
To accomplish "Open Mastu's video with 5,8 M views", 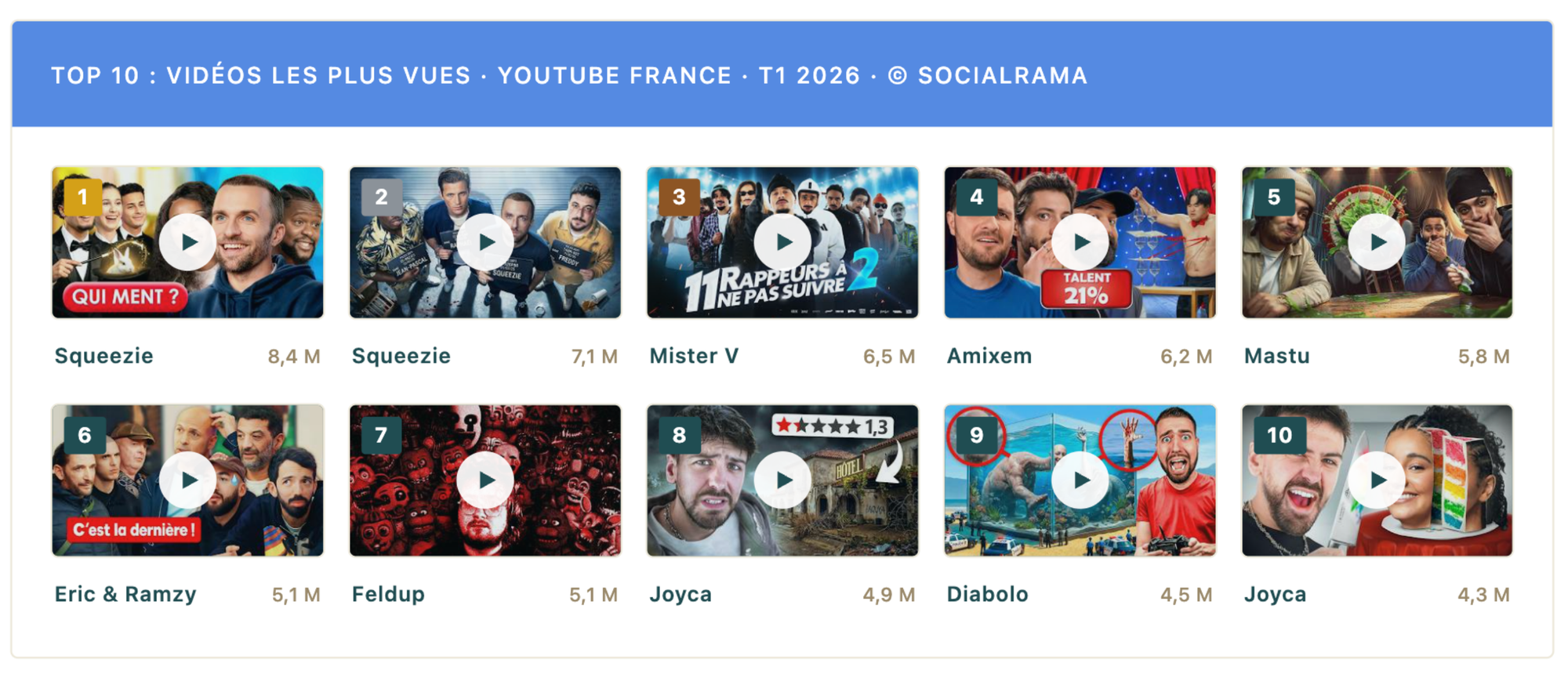I will coord(1377,242).
